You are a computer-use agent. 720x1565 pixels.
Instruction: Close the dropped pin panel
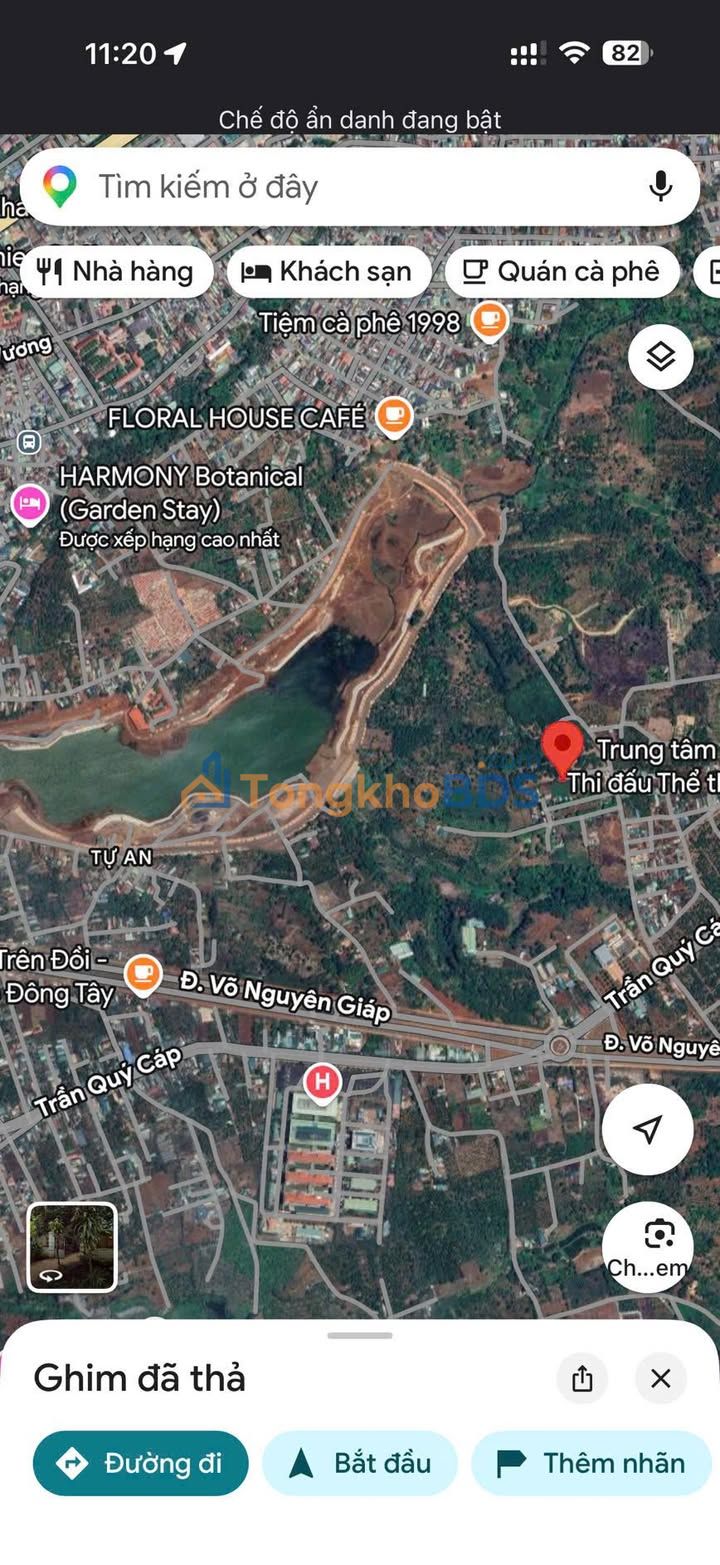661,1379
